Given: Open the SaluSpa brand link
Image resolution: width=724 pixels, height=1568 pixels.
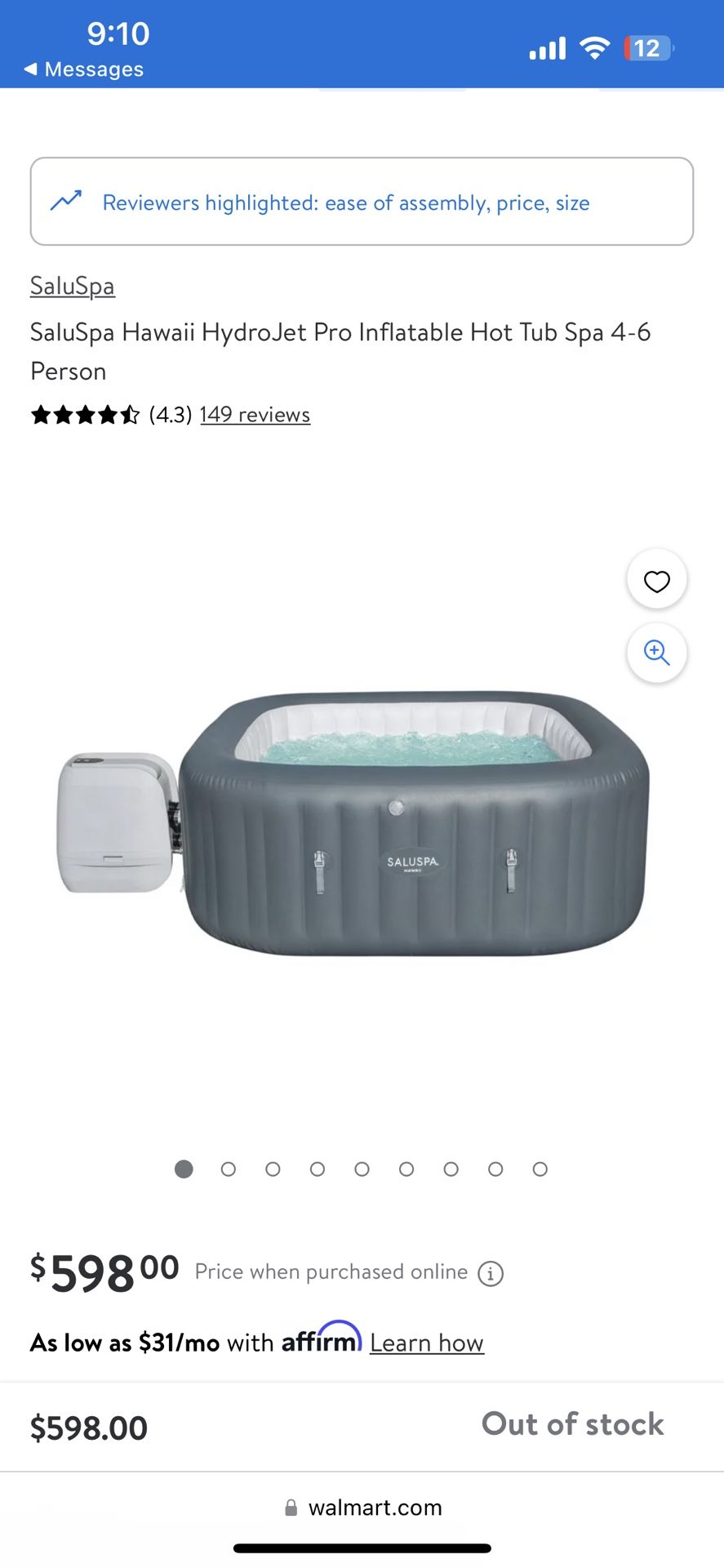Looking at the screenshot, I should click(x=73, y=286).
